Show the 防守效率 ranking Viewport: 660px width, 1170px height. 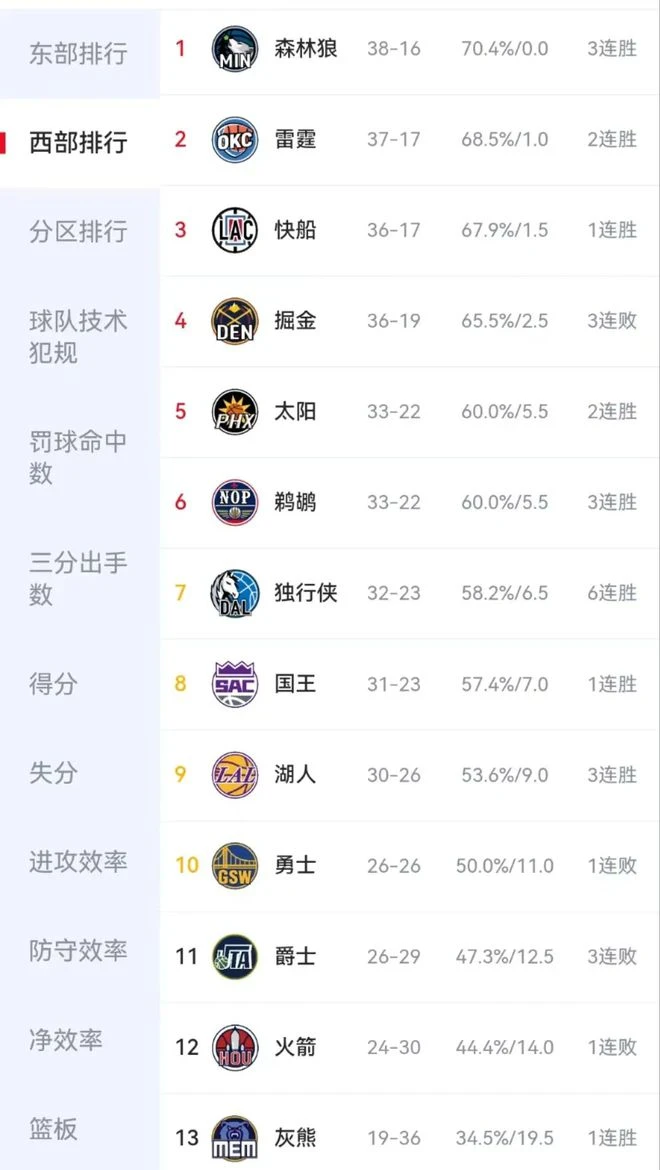[78, 950]
